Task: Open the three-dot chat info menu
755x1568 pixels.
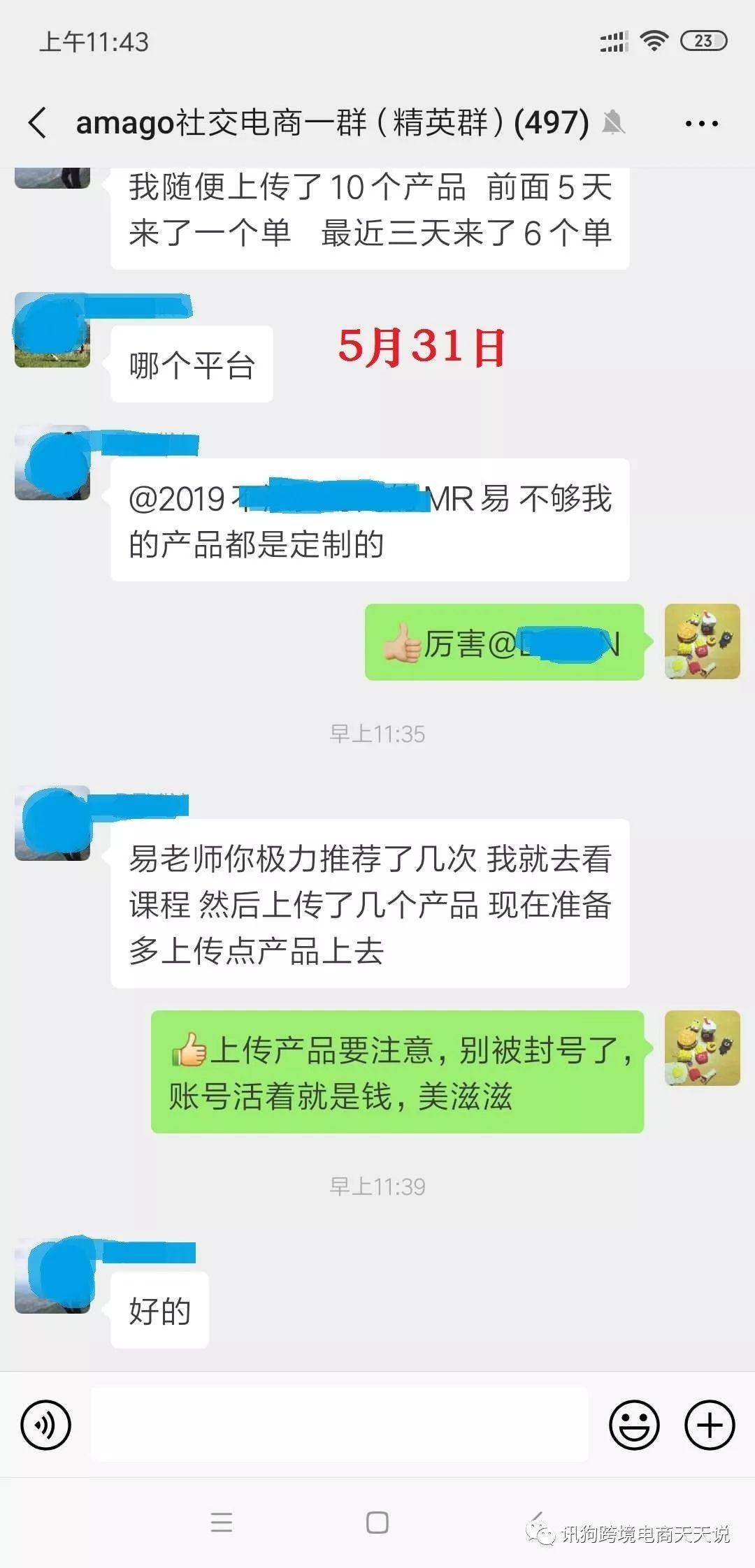Action: (701, 124)
